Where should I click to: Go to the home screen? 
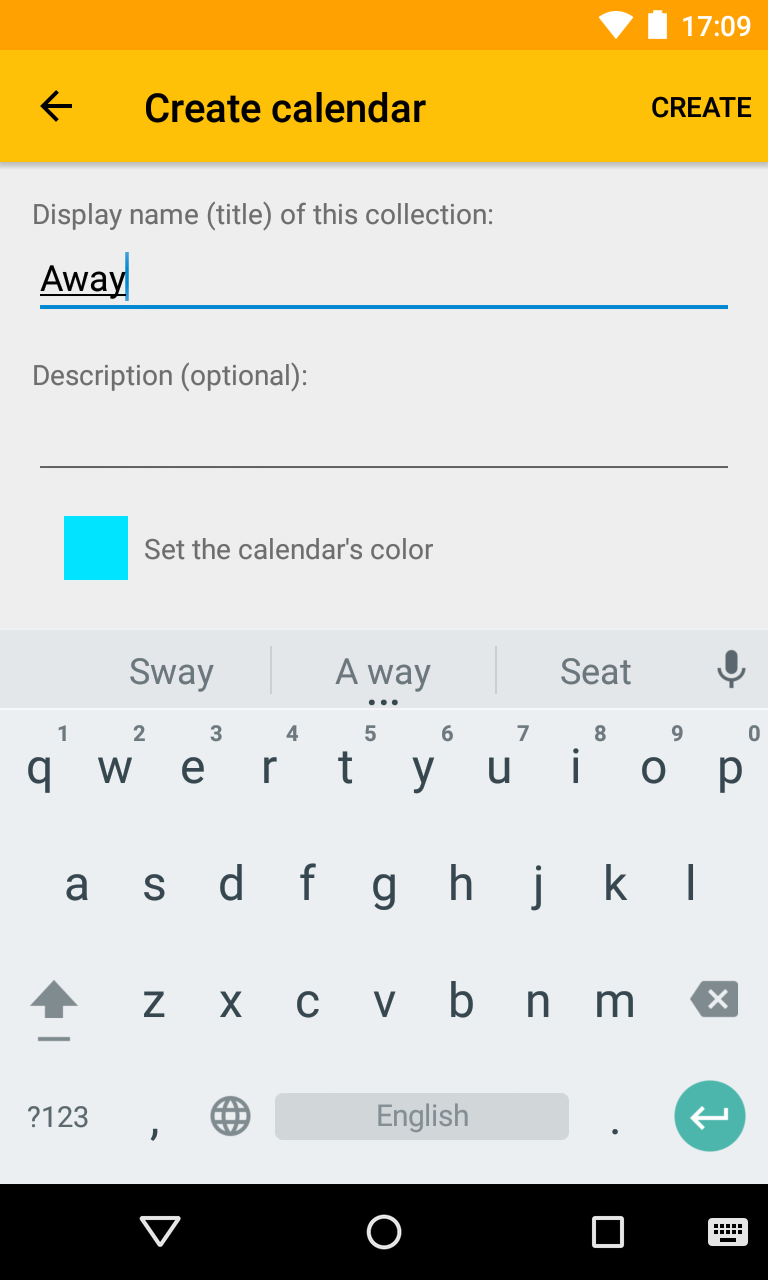coord(384,1232)
